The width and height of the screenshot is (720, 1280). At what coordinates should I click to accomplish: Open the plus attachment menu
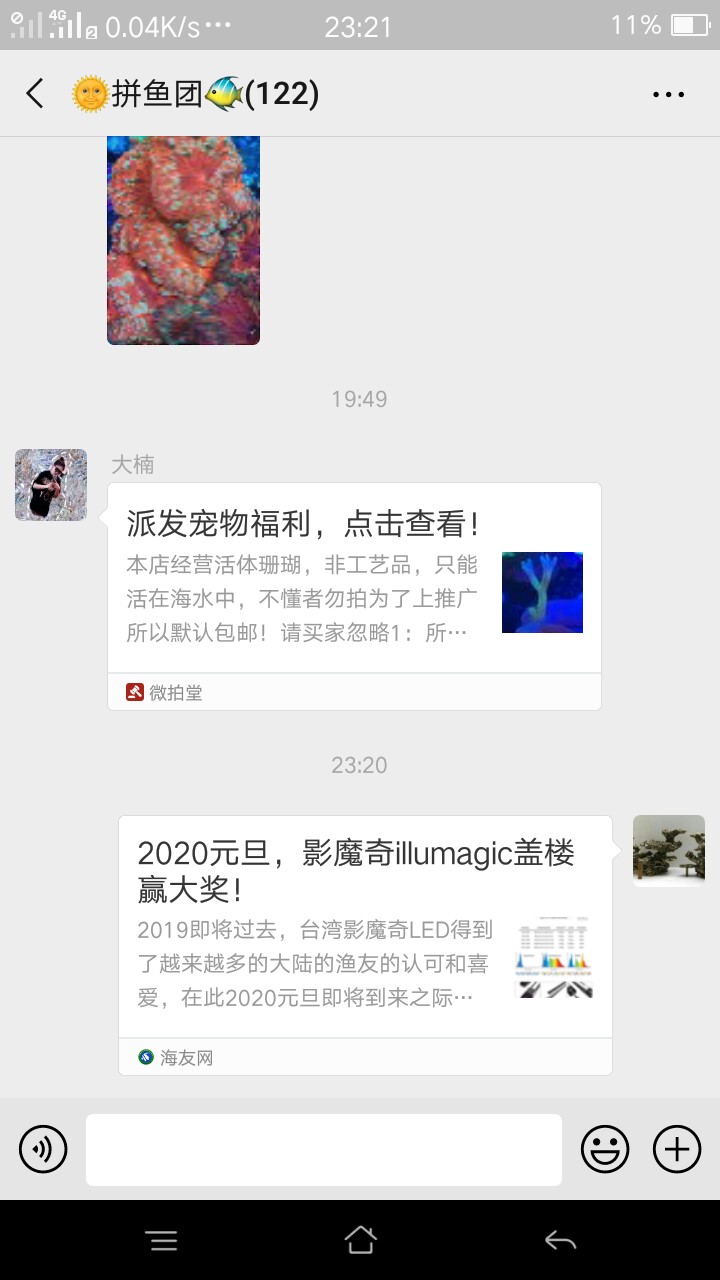tap(677, 1149)
